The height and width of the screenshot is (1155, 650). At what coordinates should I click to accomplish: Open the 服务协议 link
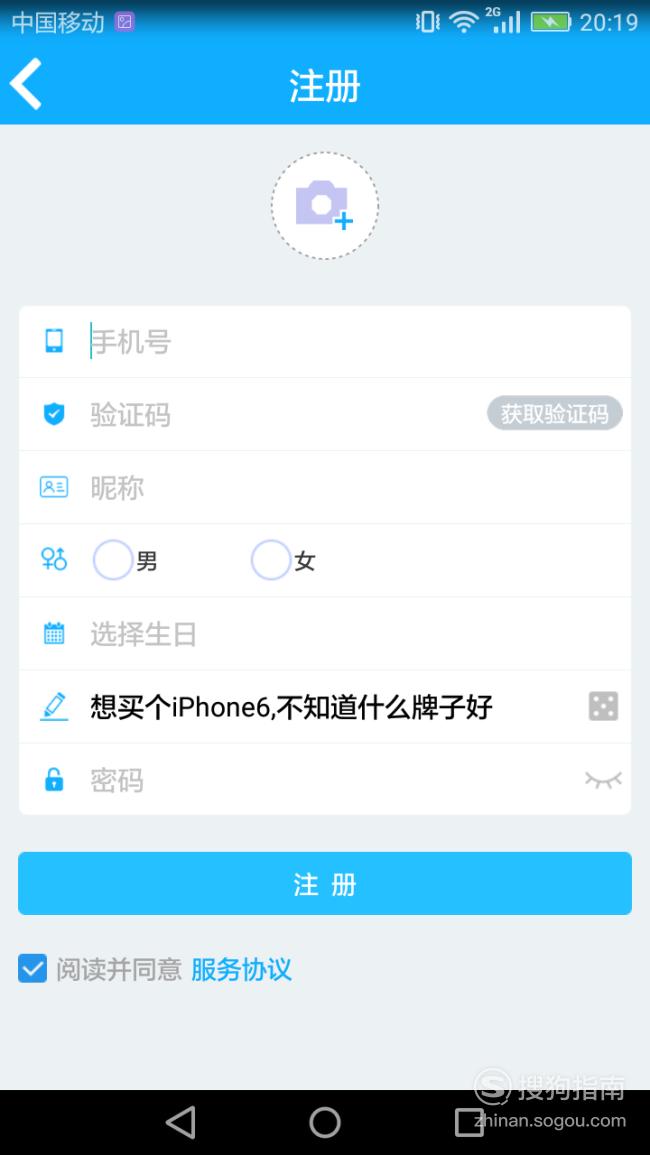(x=242, y=969)
